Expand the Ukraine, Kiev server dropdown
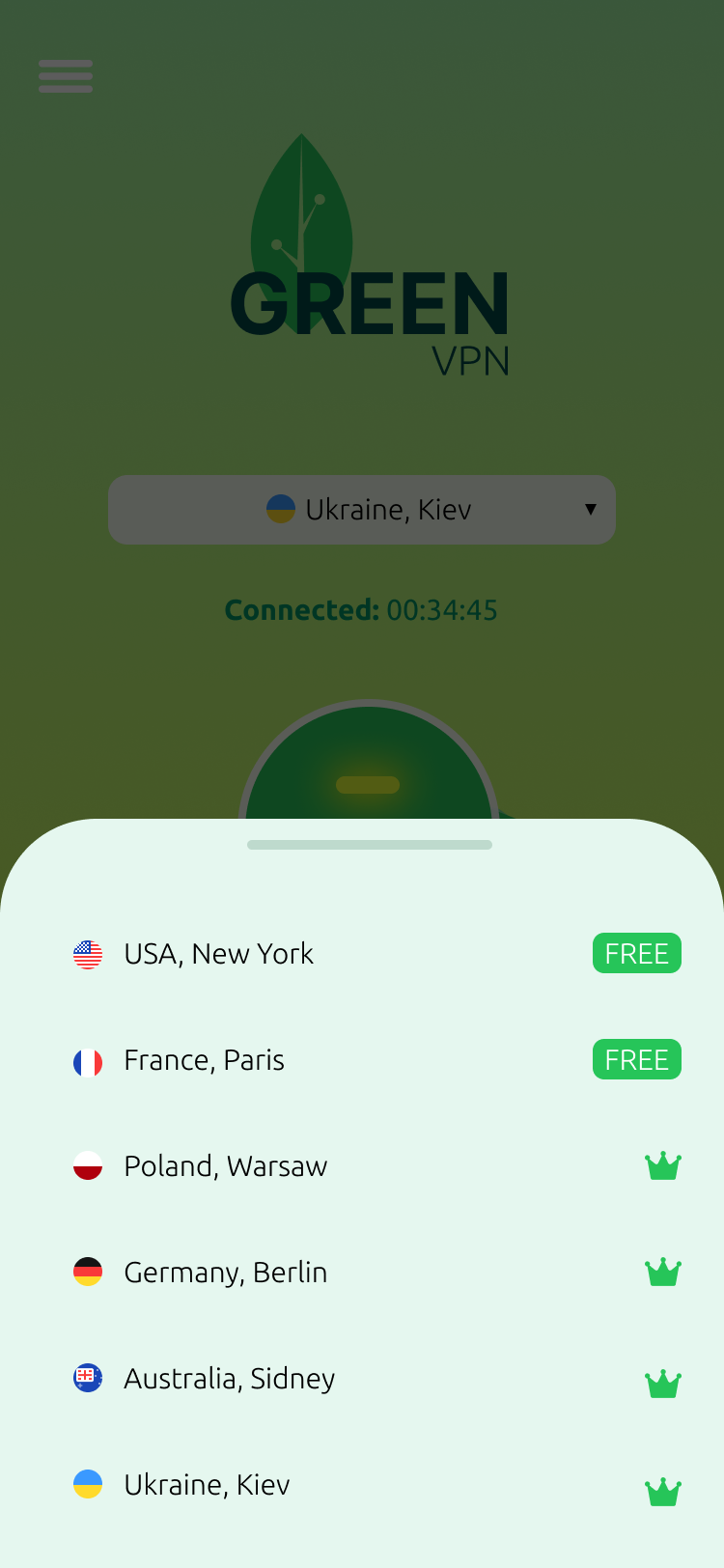724x1568 pixels. click(362, 510)
